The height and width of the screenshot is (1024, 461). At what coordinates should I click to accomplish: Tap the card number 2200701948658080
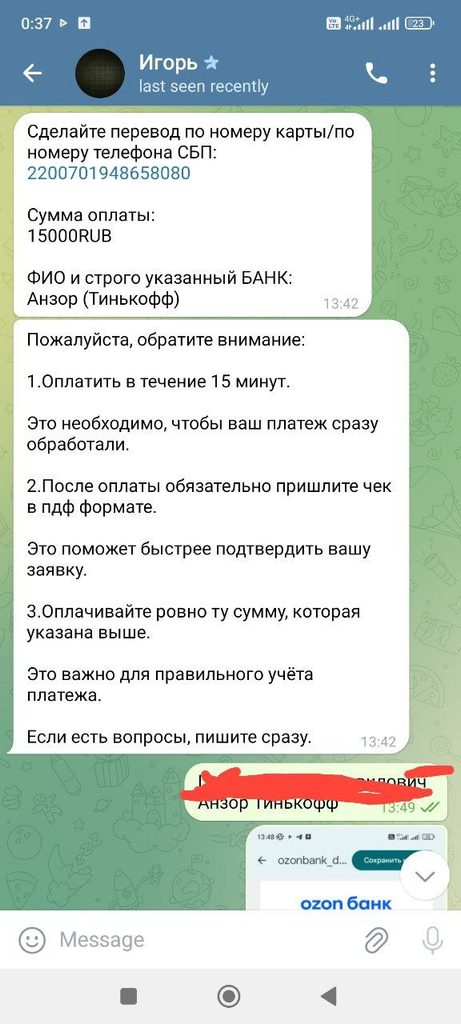pos(109,174)
